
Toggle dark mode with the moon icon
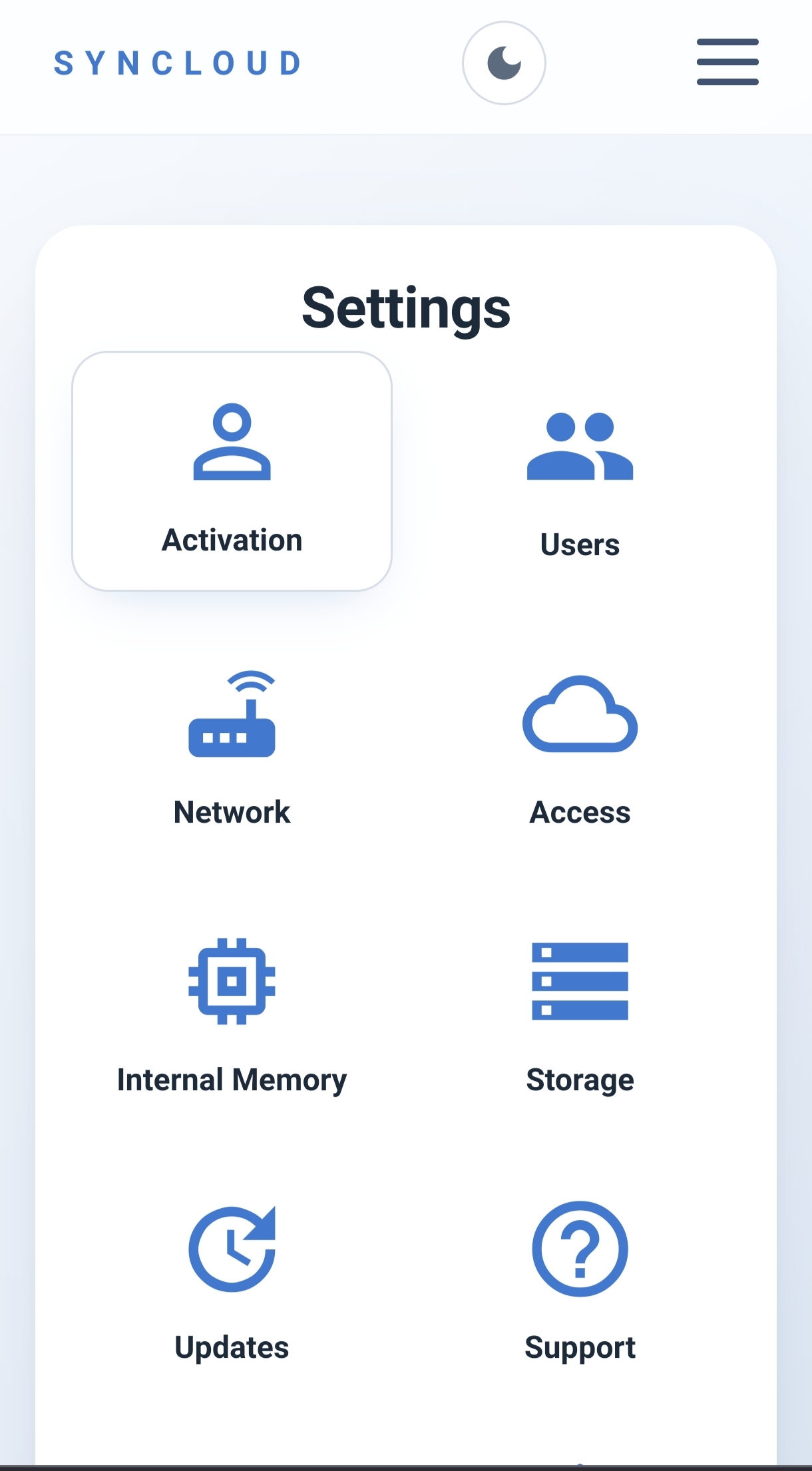point(504,63)
